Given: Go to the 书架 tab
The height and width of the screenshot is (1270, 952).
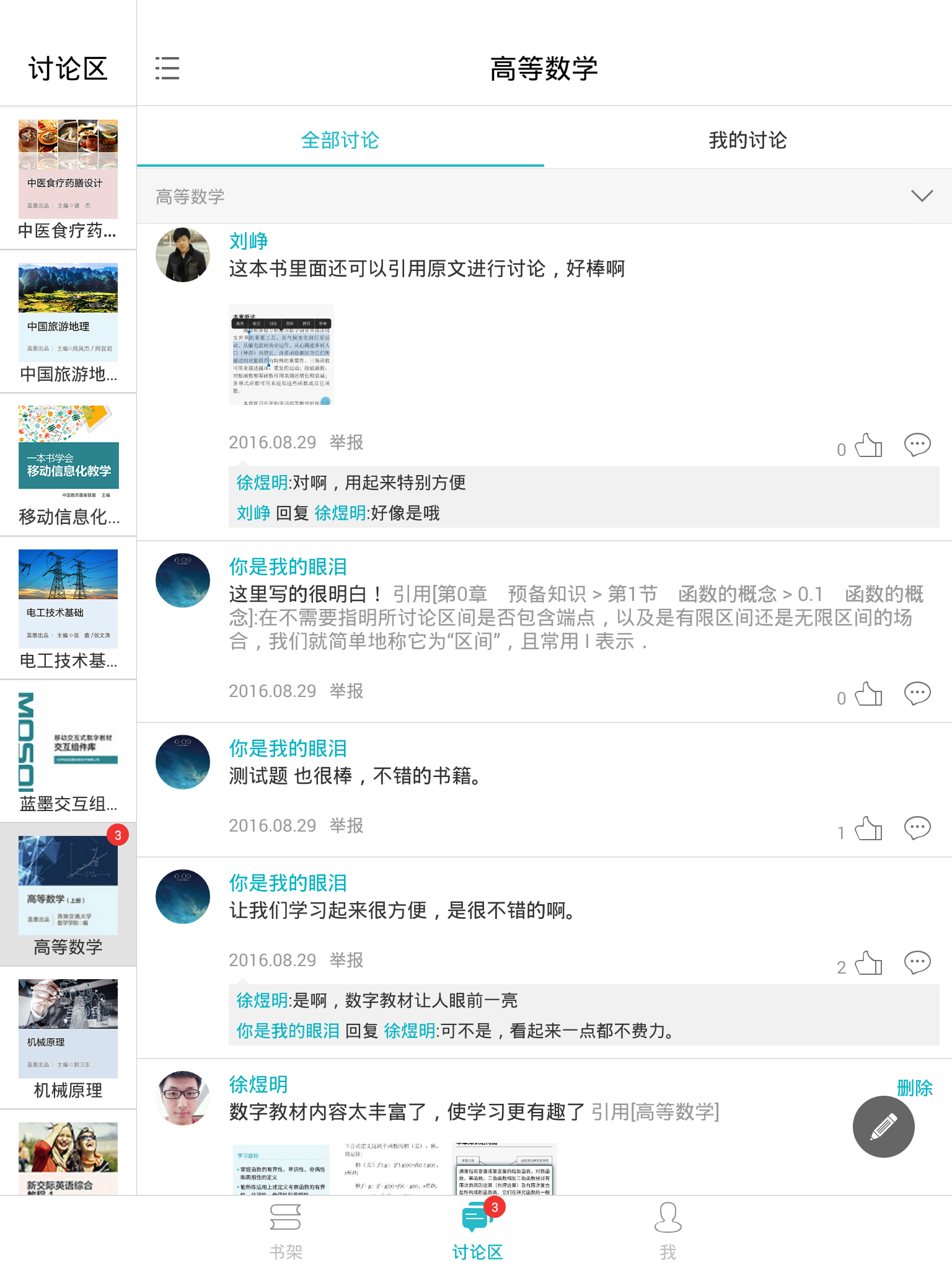Looking at the screenshot, I should [x=286, y=1230].
